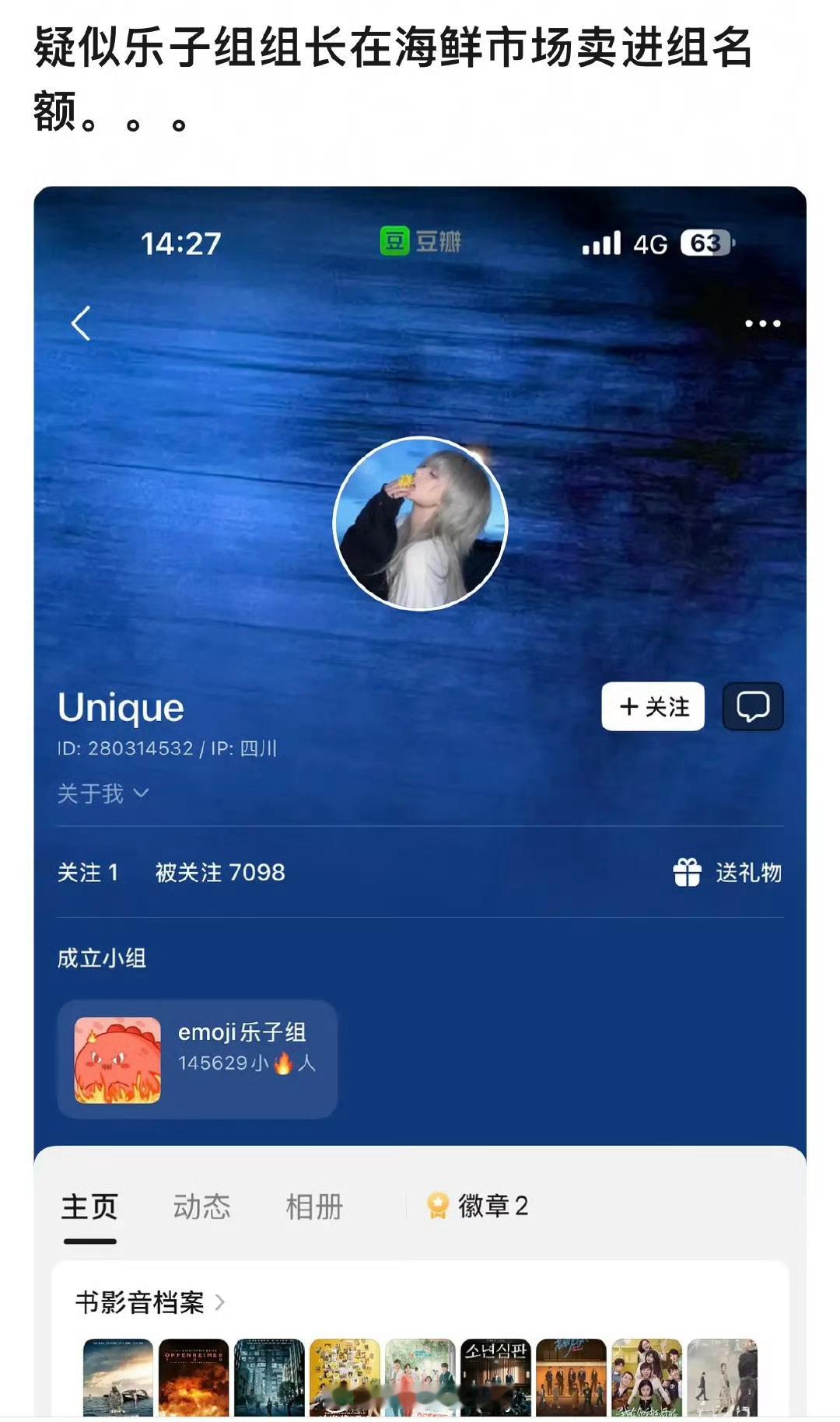View Unique's circular profile photo
840x1422 pixels.
click(x=420, y=524)
